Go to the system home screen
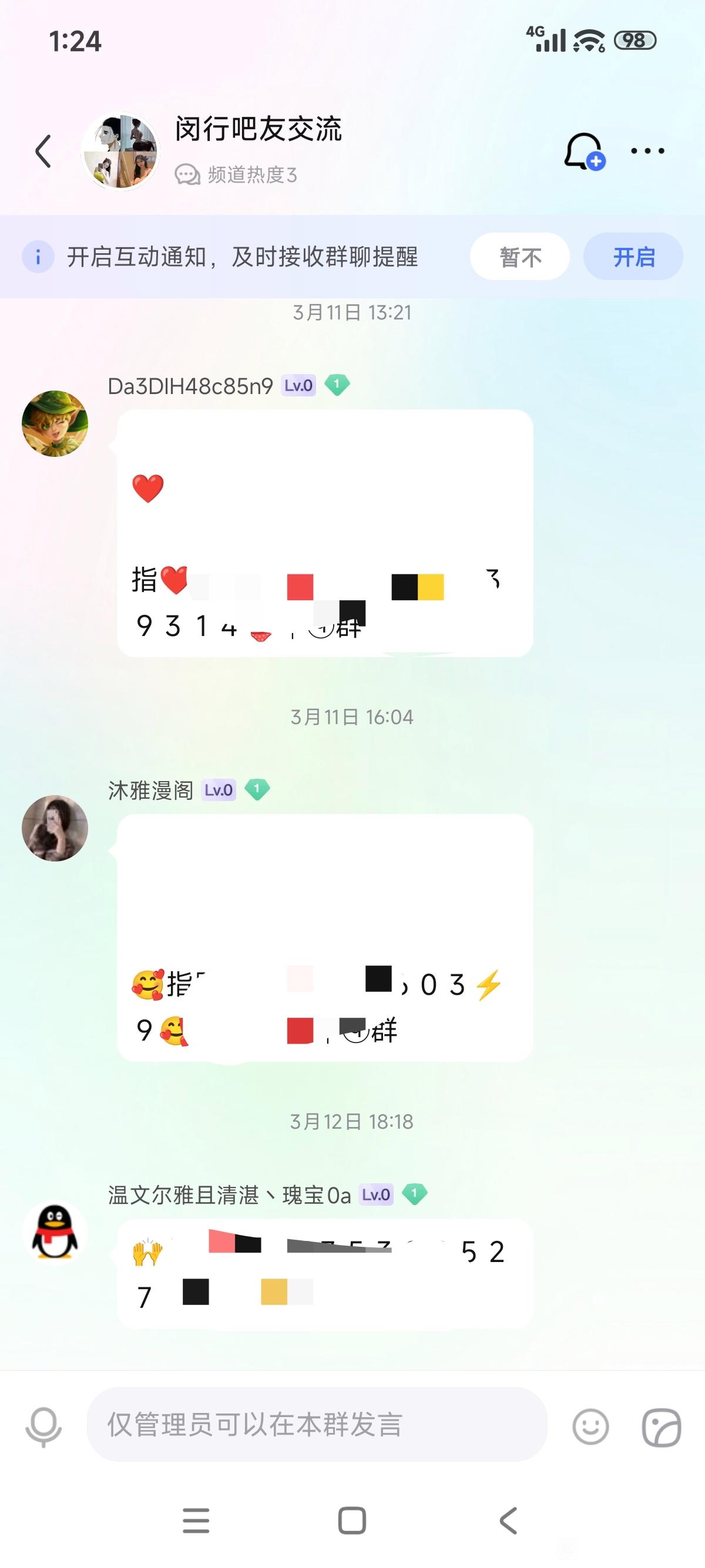 click(352, 1520)
